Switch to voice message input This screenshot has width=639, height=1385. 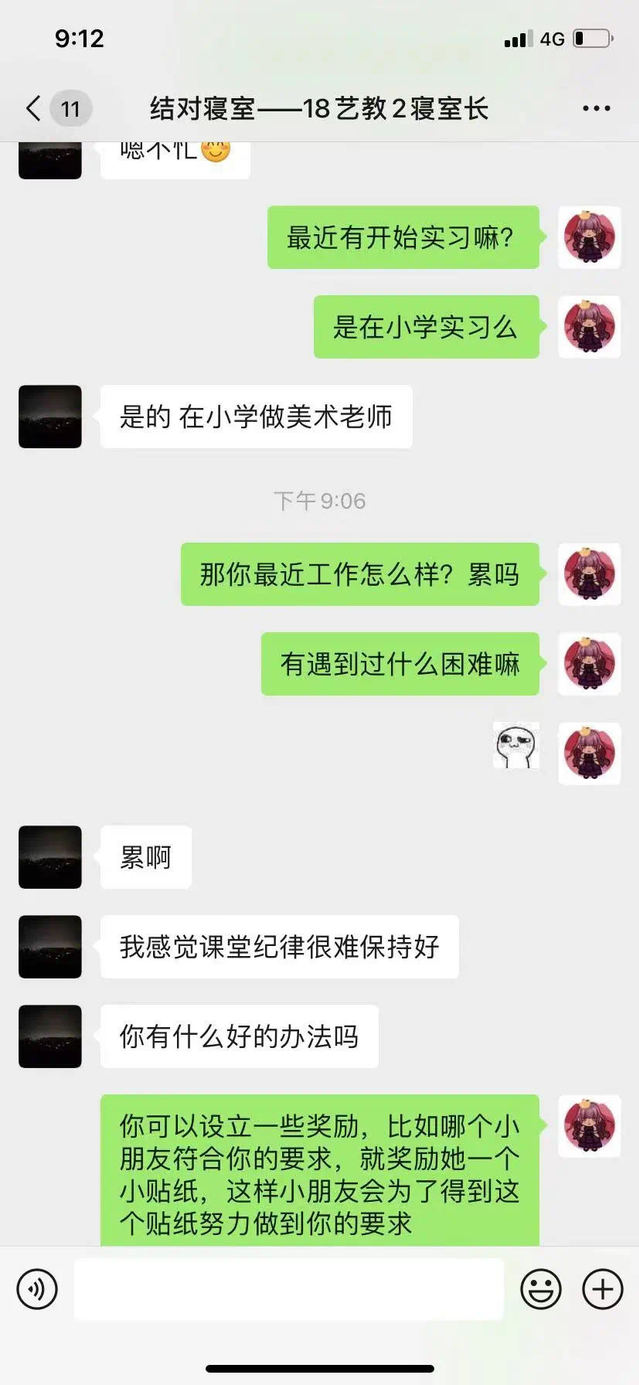pos(37,1290)
